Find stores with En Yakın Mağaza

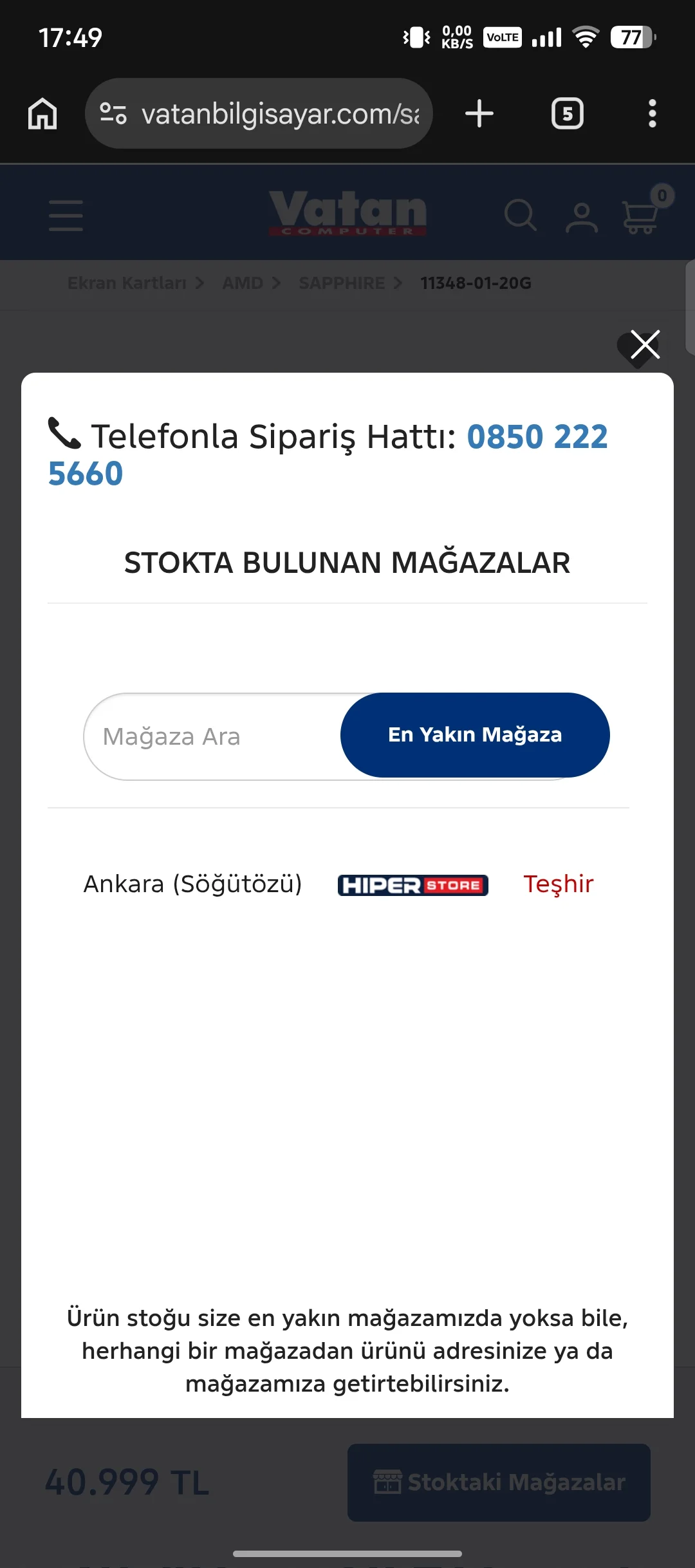[475, 735]
